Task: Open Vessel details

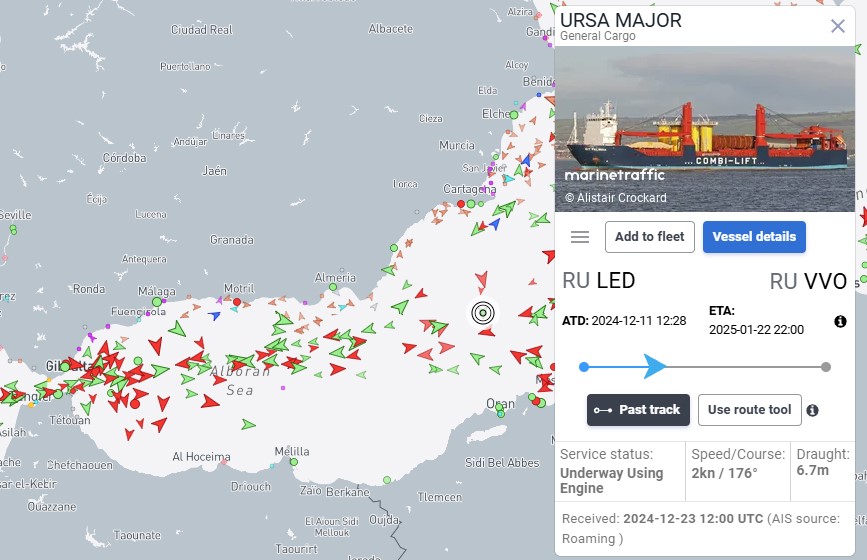Action: click(754, 237)
